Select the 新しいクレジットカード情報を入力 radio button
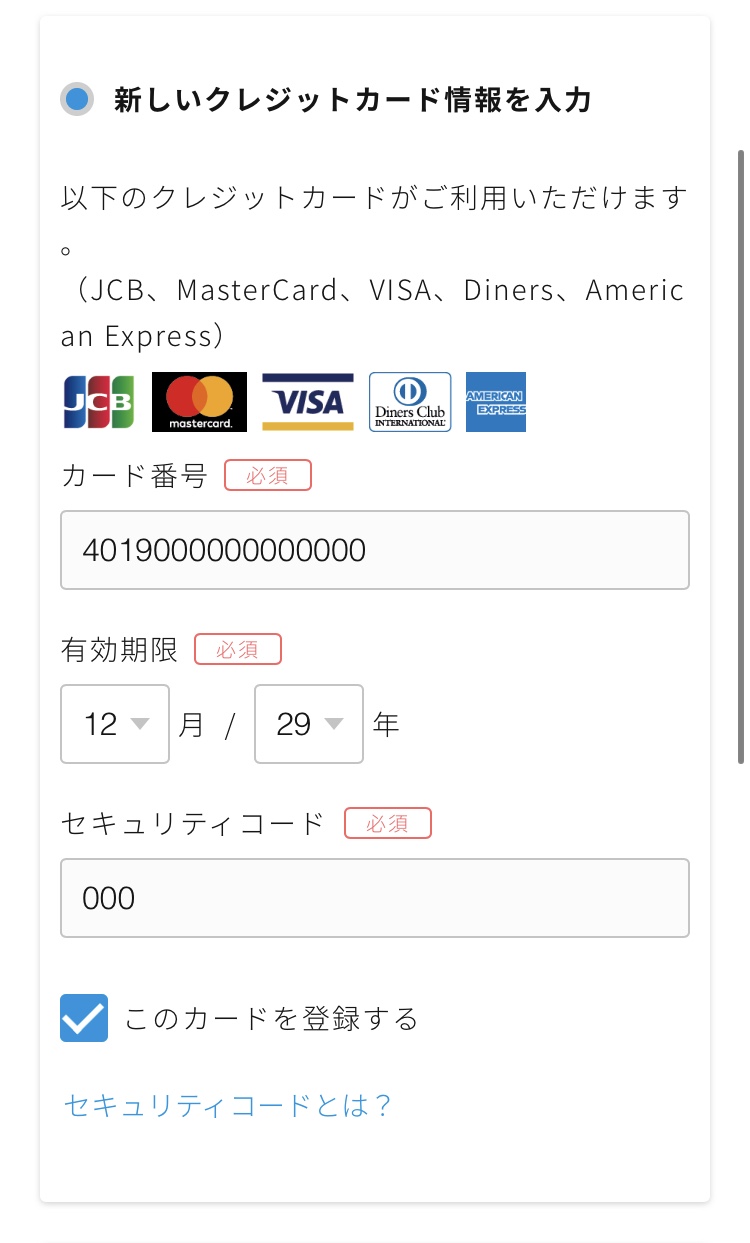The width and height of the screenshot is (750, 1243). pyautogui.click(x=76, y=99)
